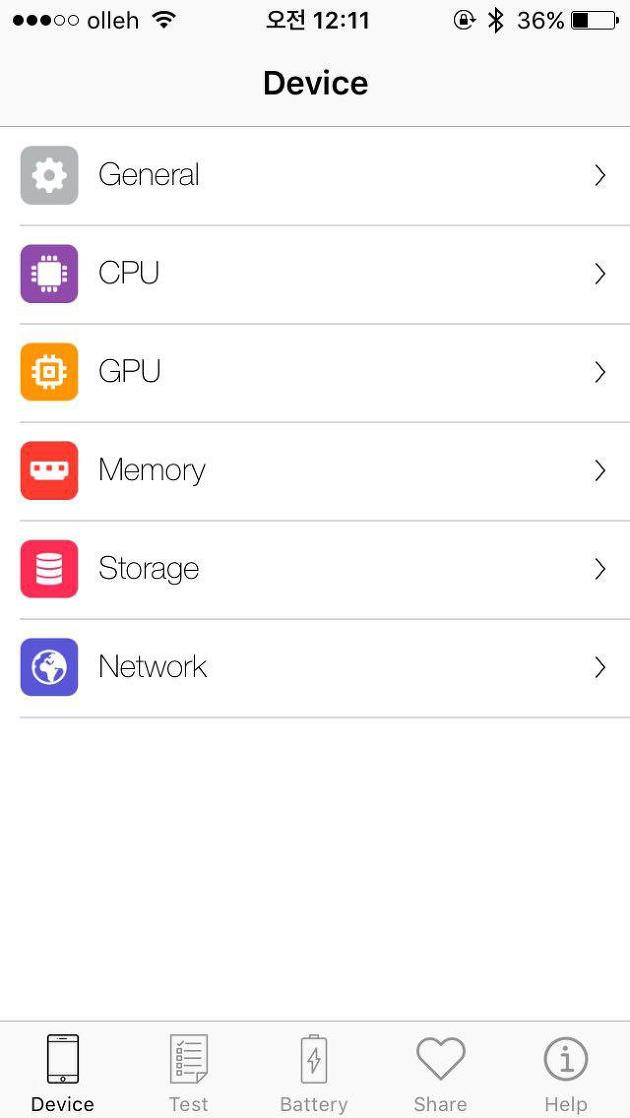The width and height of the screenshot is (630, 1118).
Task: Show Storage details
Action: pyautogui.click(x=315, y=569)
